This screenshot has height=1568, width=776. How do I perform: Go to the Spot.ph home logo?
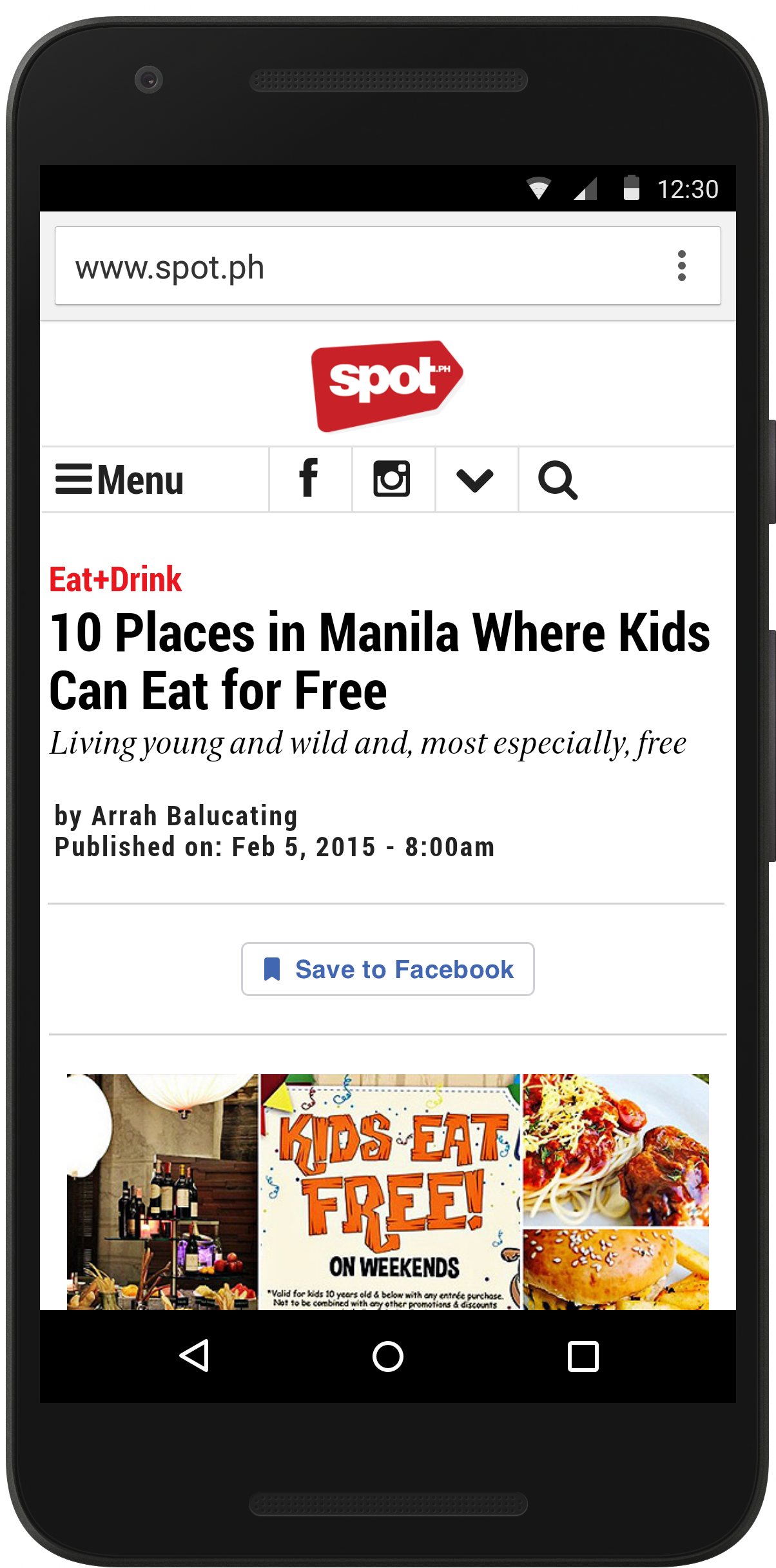click(x=387, y=385)
